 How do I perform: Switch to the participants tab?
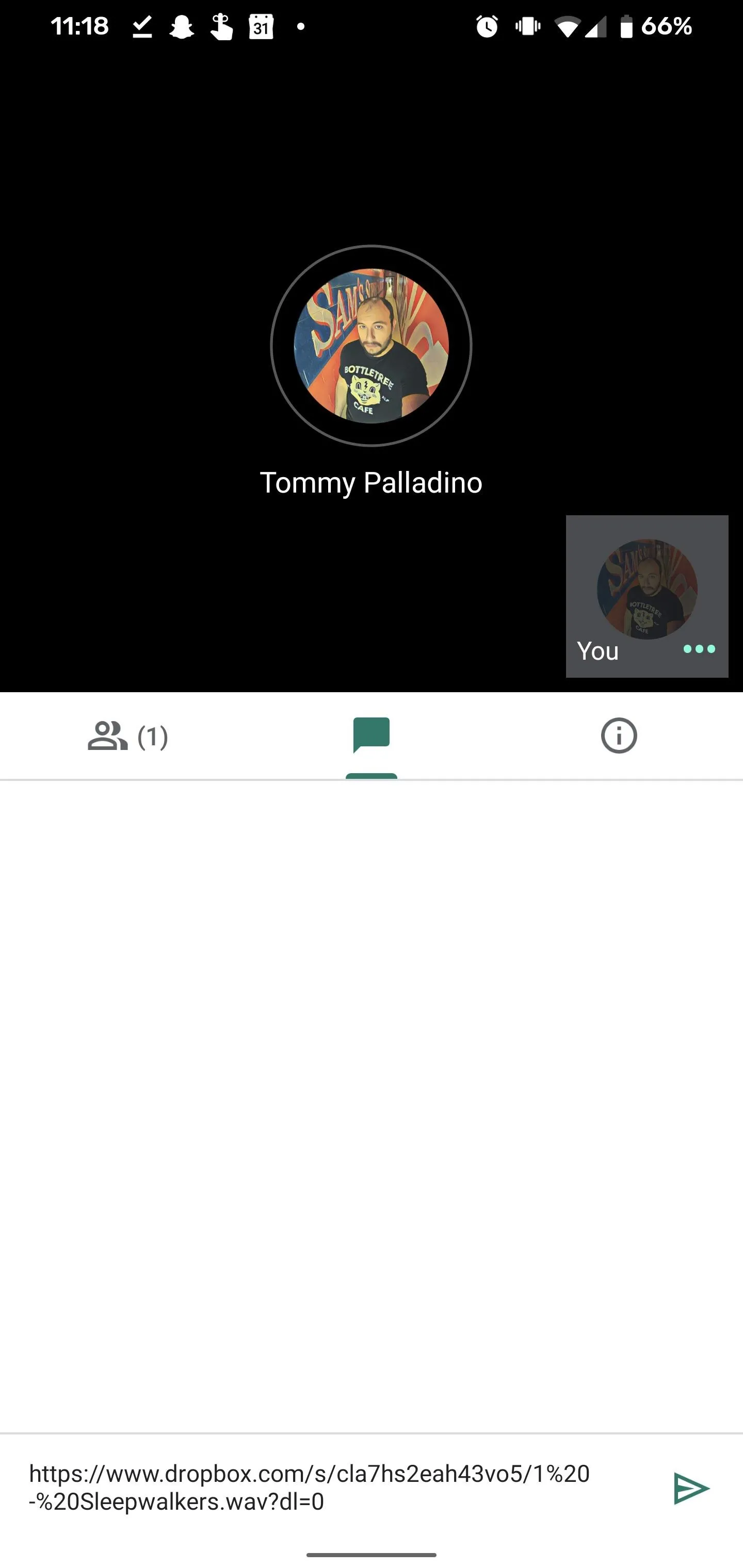pos(128,736)
